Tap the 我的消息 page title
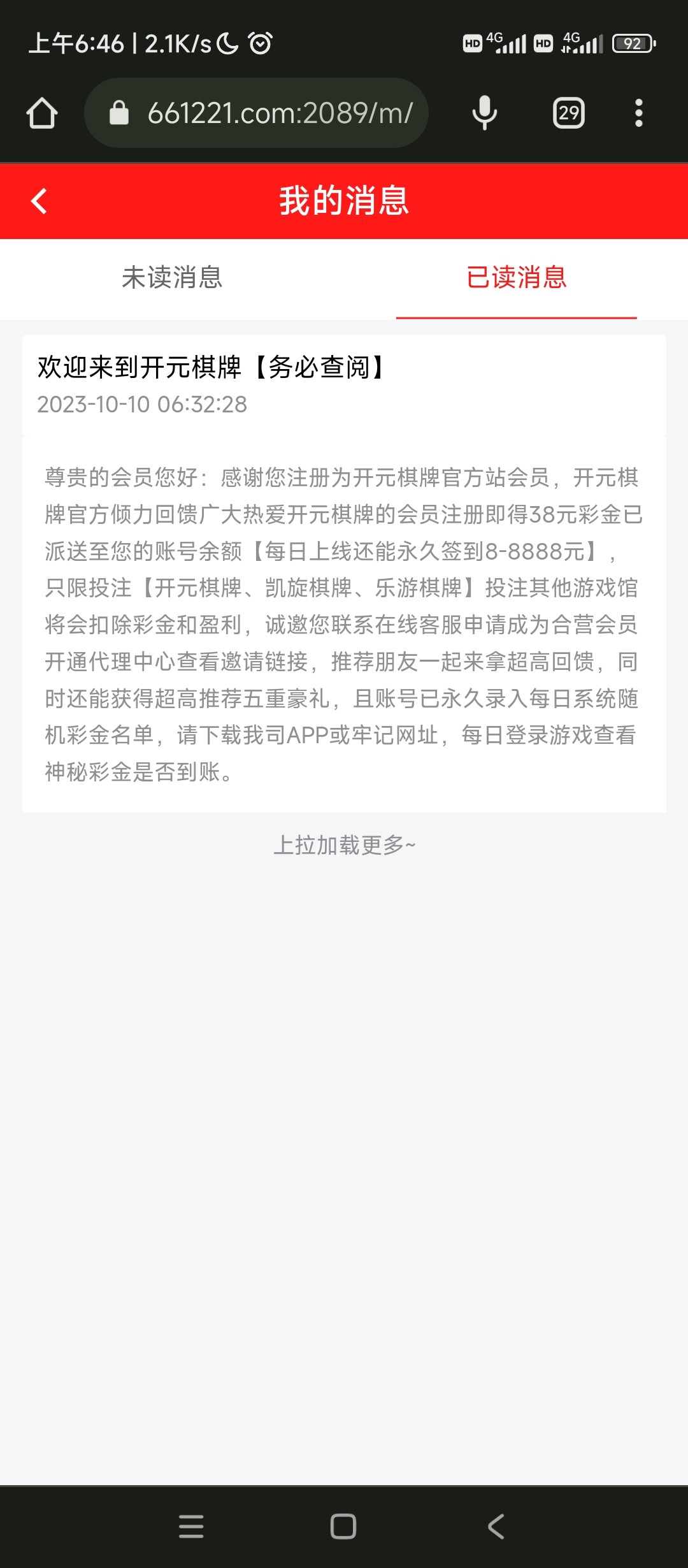 coord(344,201)
